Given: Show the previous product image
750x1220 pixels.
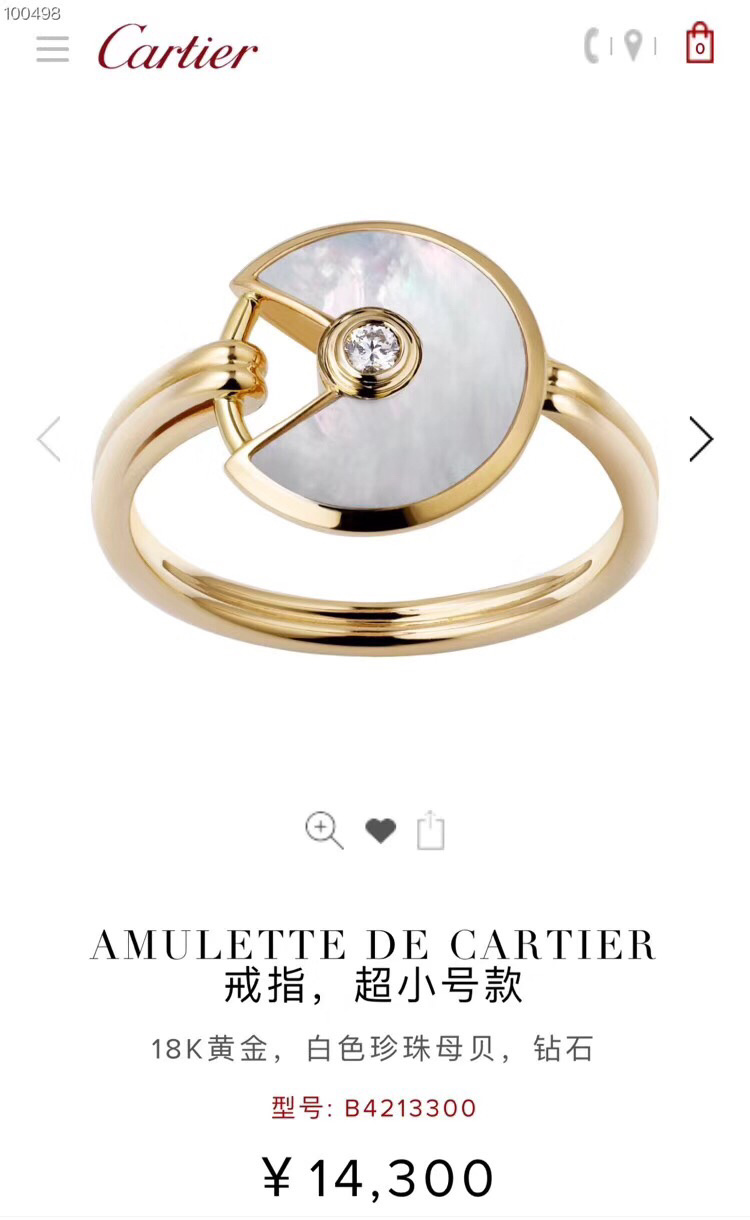Looking at the screenshot, I should pos(49,439).
